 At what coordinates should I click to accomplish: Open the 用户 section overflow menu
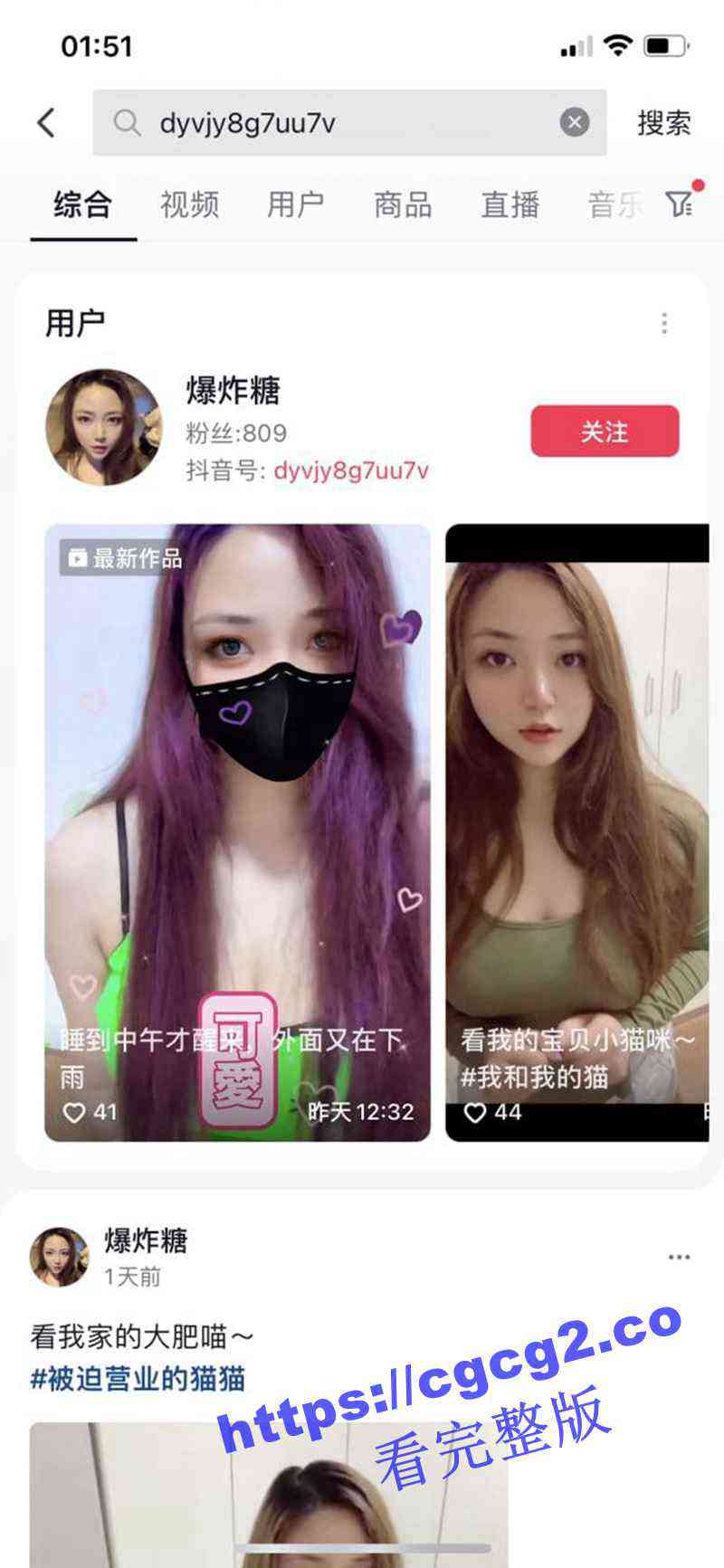(x=664, y=323)
